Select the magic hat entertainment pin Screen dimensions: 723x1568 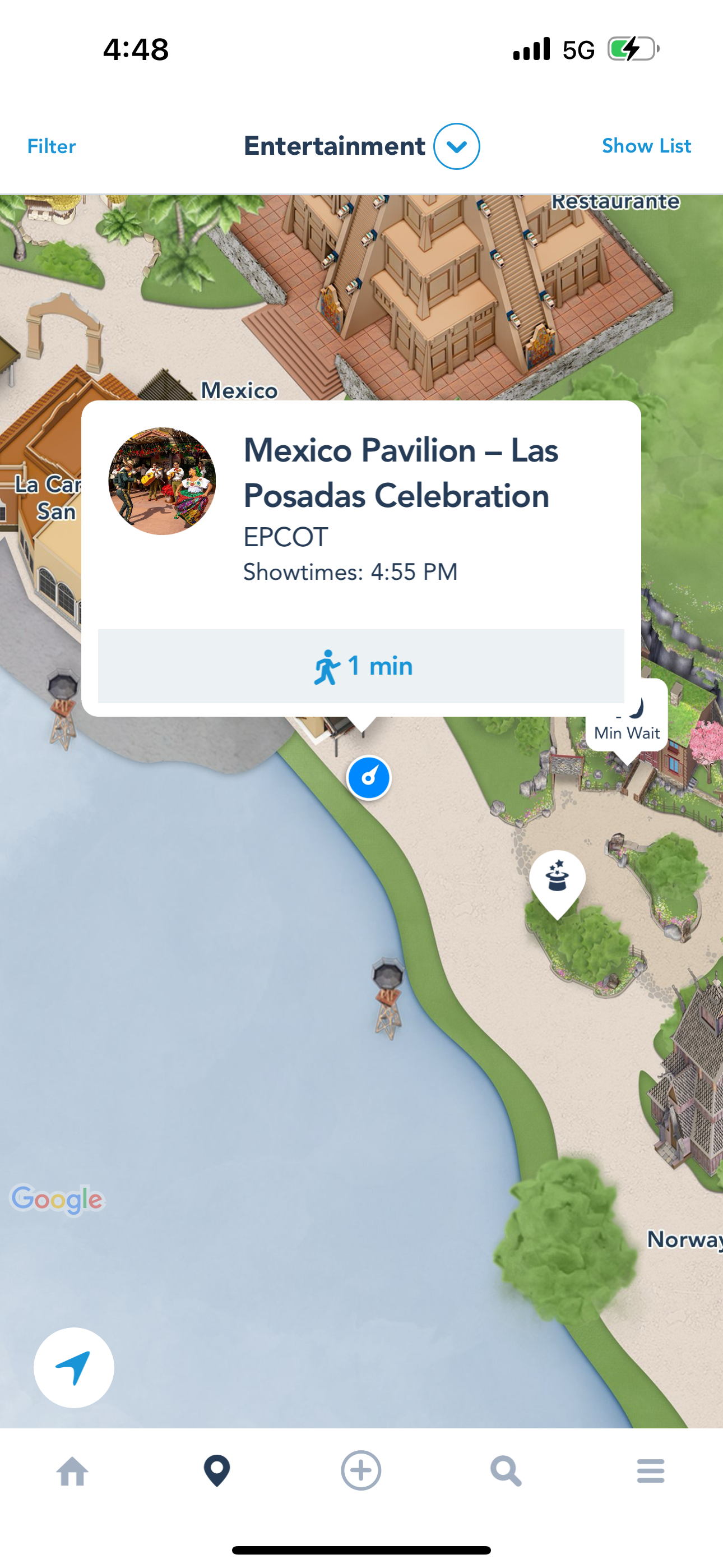pyautogui.click(x=557, y=878)
